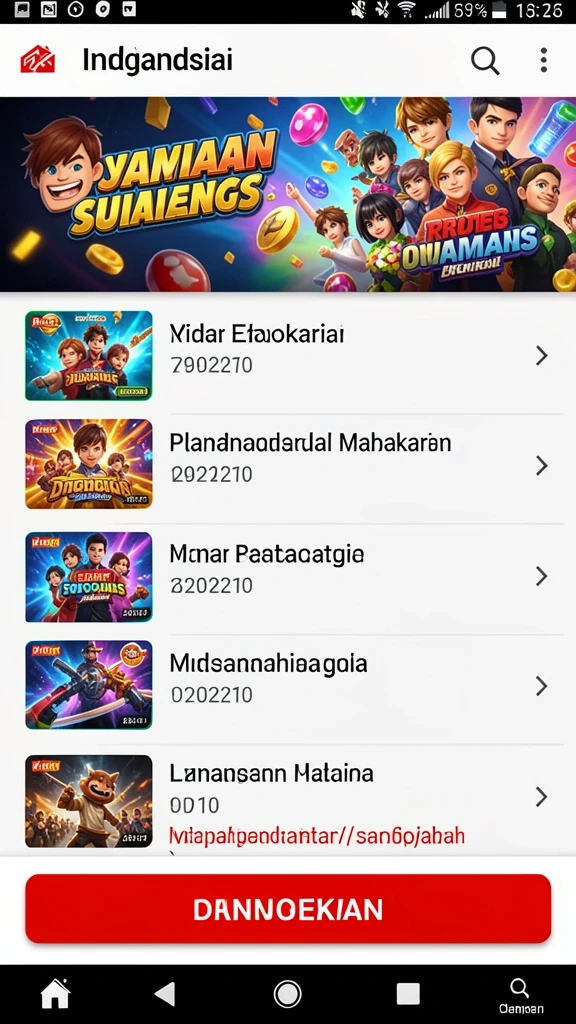Open the top promotional game banner

pyautogui.click(x=288, y=194)
